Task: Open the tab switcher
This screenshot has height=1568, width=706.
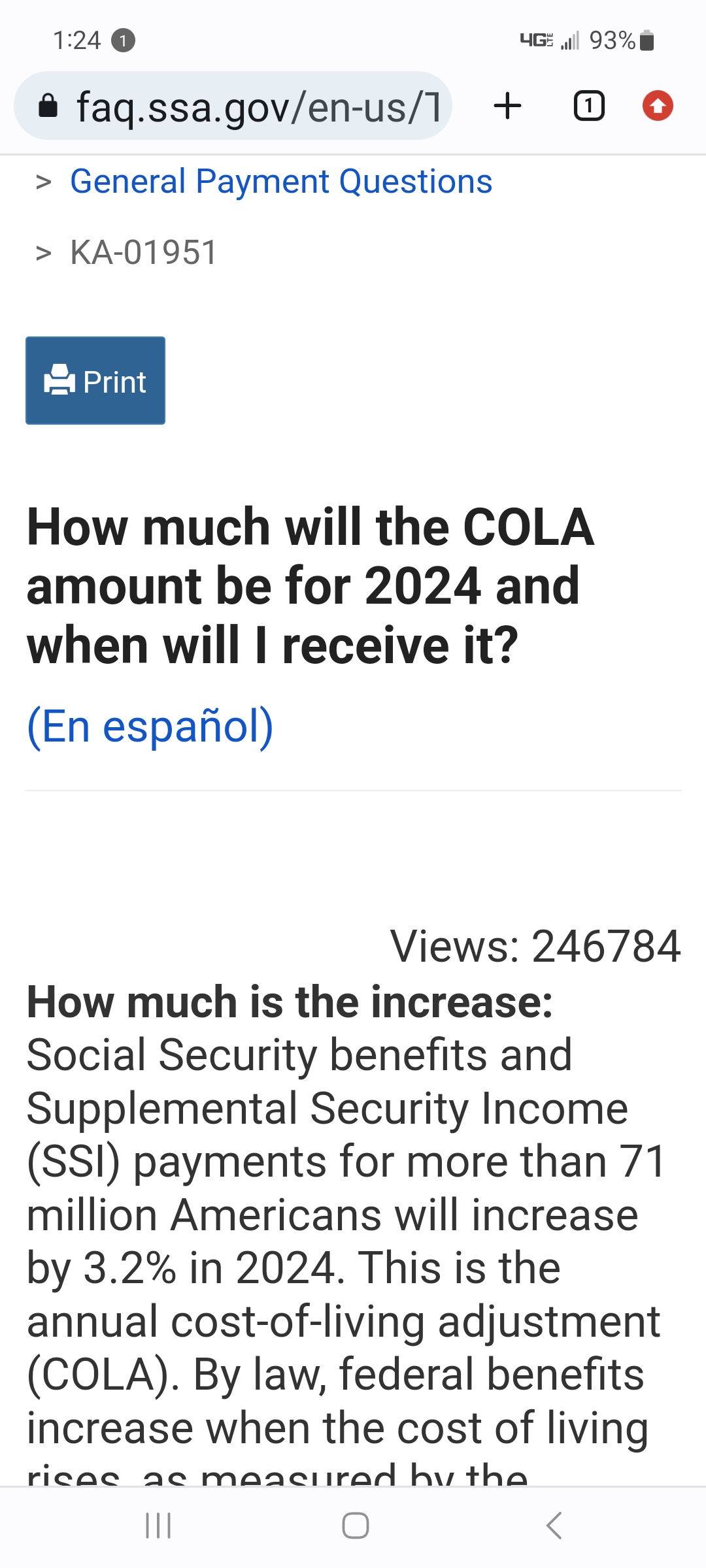Action: tap(589, 106)
